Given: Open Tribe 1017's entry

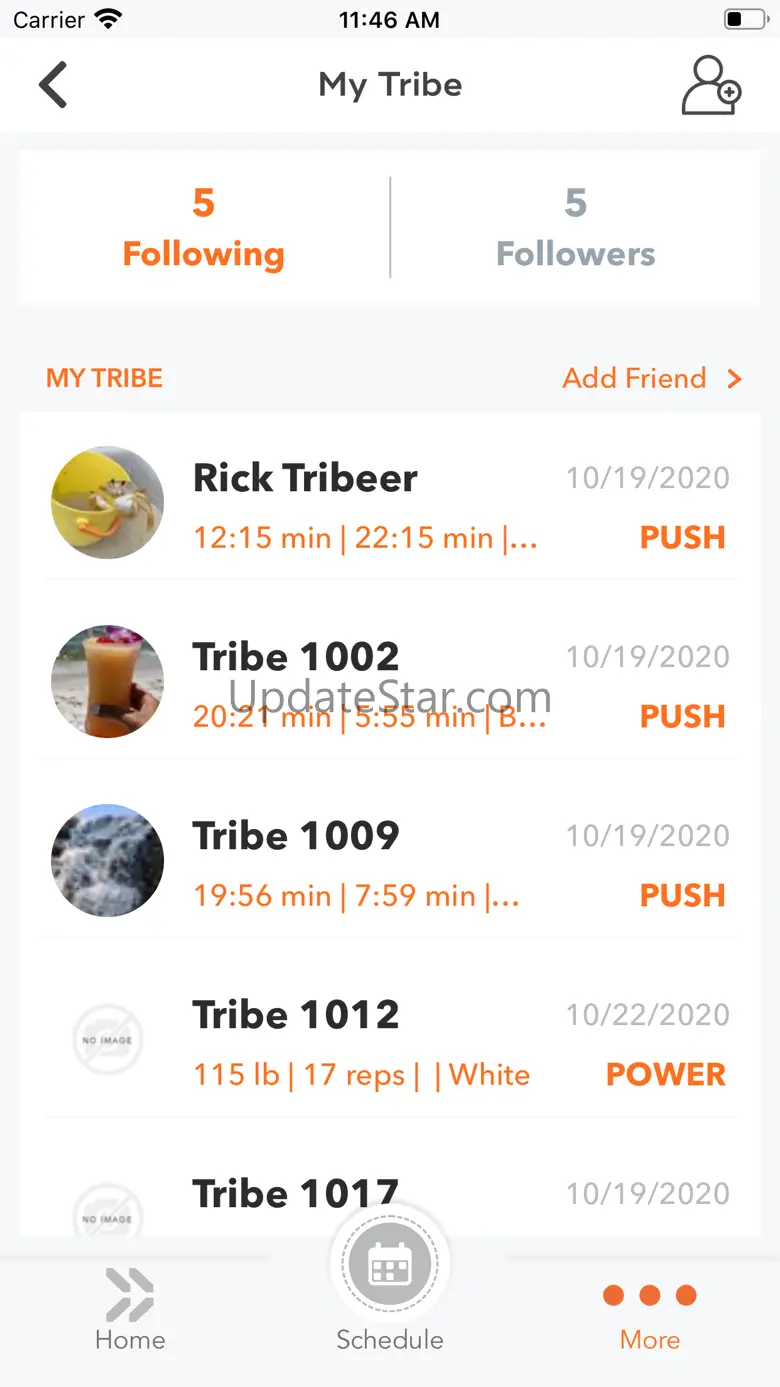Looking at the screenshot, I should [x=390, y=1196].
